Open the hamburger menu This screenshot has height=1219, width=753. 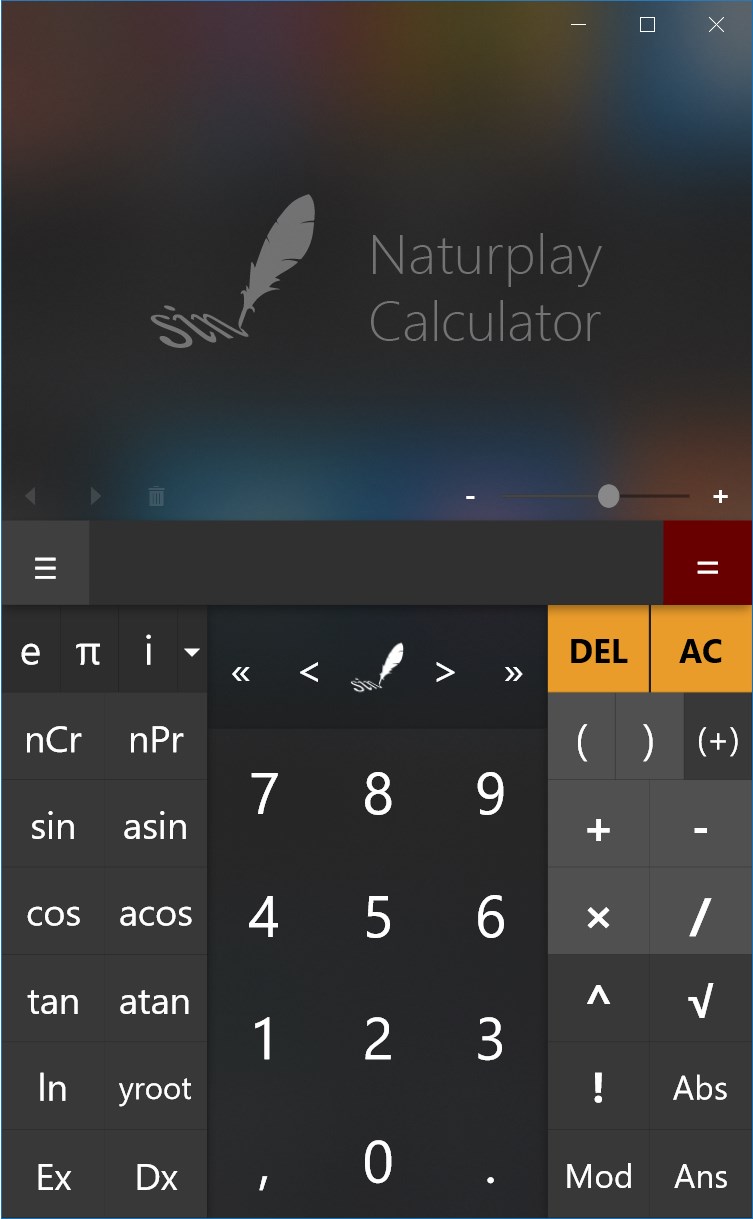45,568
